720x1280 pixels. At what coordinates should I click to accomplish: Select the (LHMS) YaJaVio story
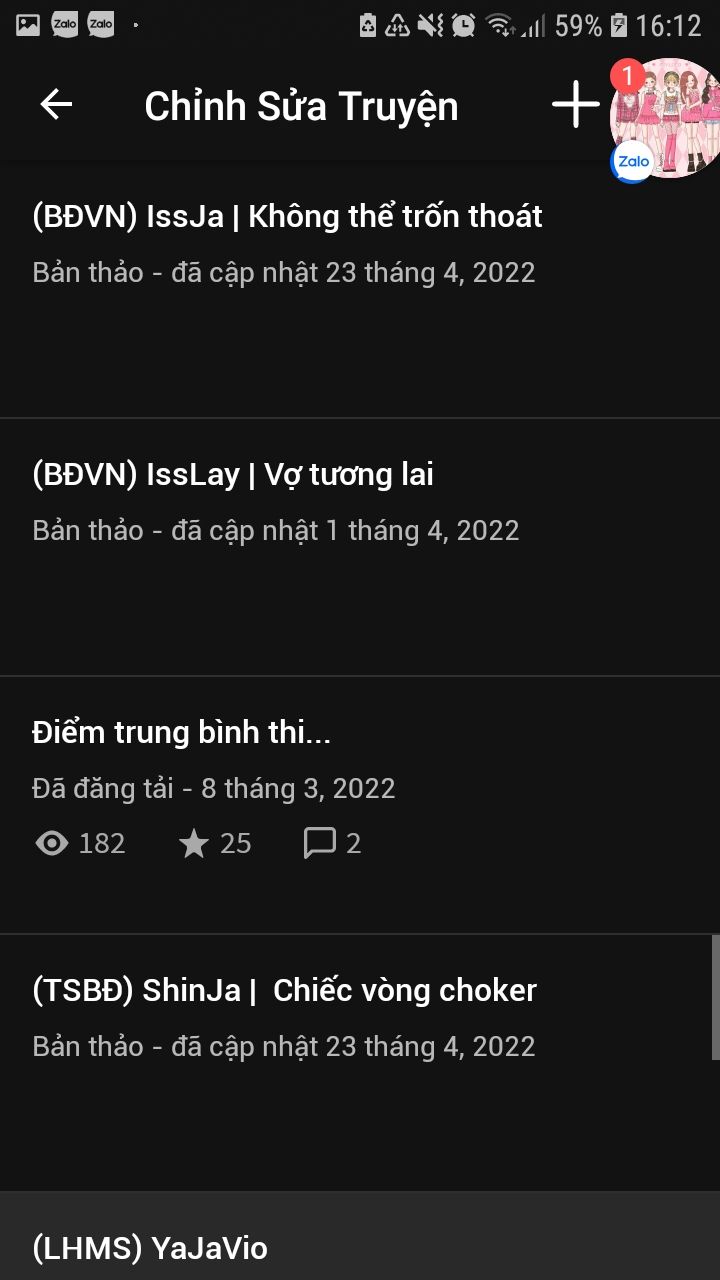360,1237
